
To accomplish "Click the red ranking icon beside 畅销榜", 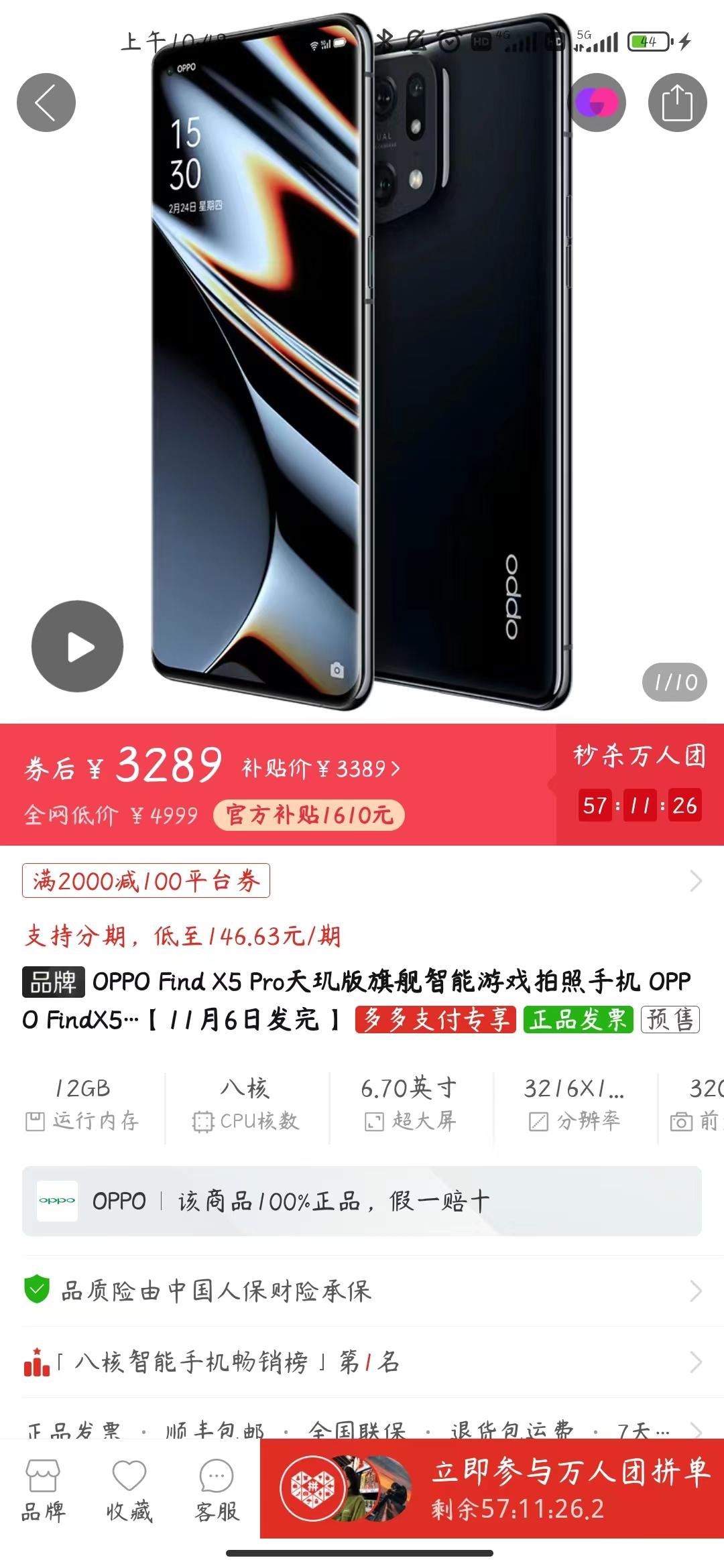I will [x=38, y=1361].
